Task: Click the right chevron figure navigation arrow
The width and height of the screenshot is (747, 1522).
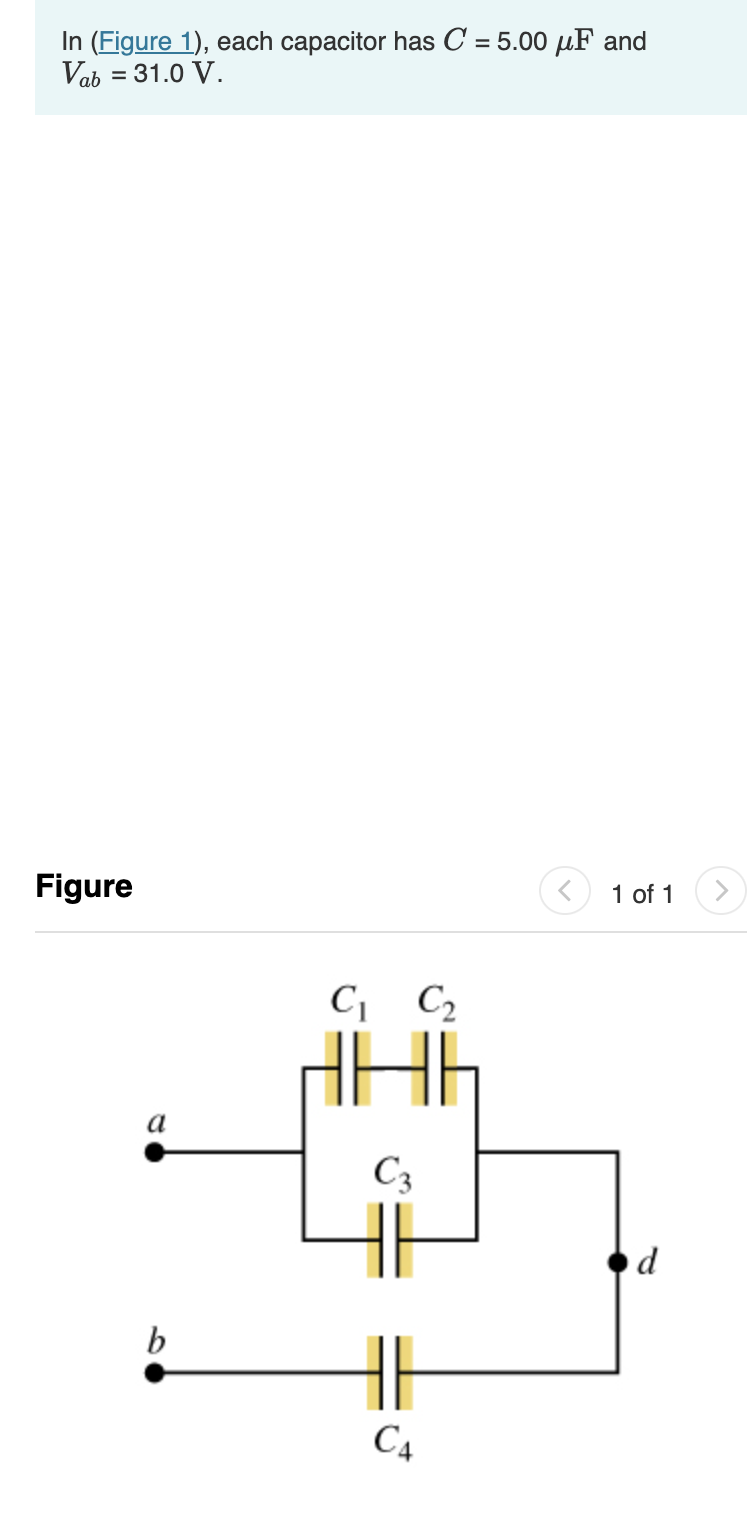Action: (x=721, y=891)
